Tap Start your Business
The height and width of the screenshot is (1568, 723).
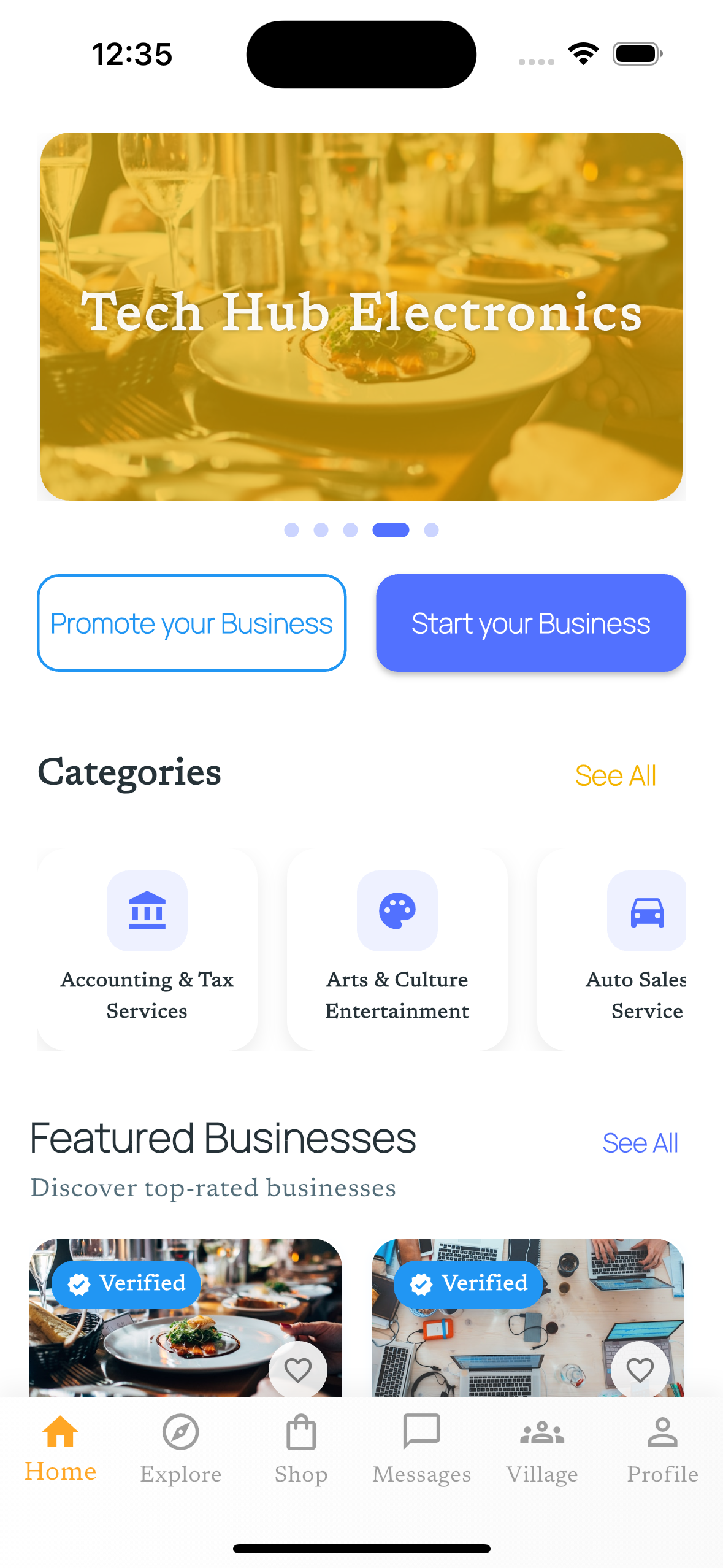531,623
